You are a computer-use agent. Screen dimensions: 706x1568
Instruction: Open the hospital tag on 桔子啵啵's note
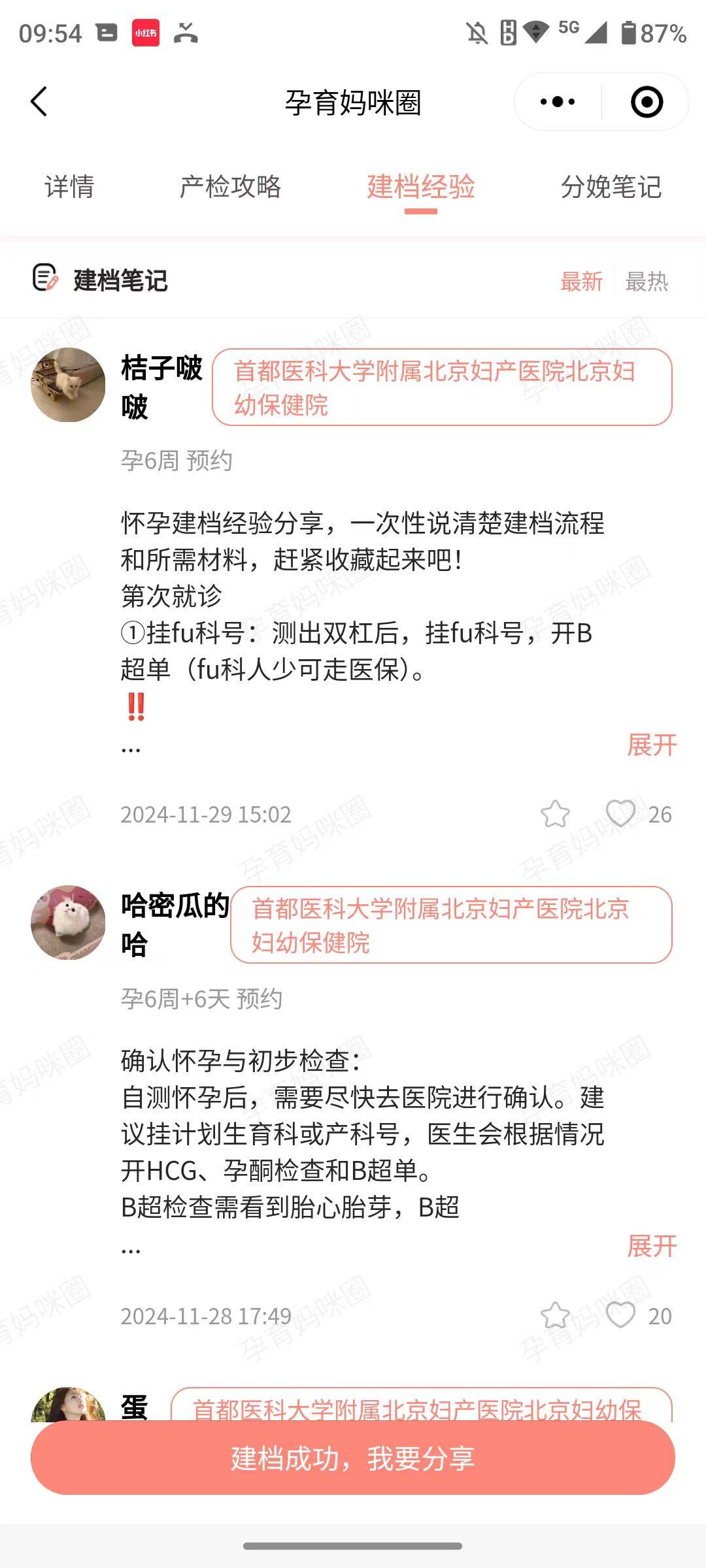point(442,387)
